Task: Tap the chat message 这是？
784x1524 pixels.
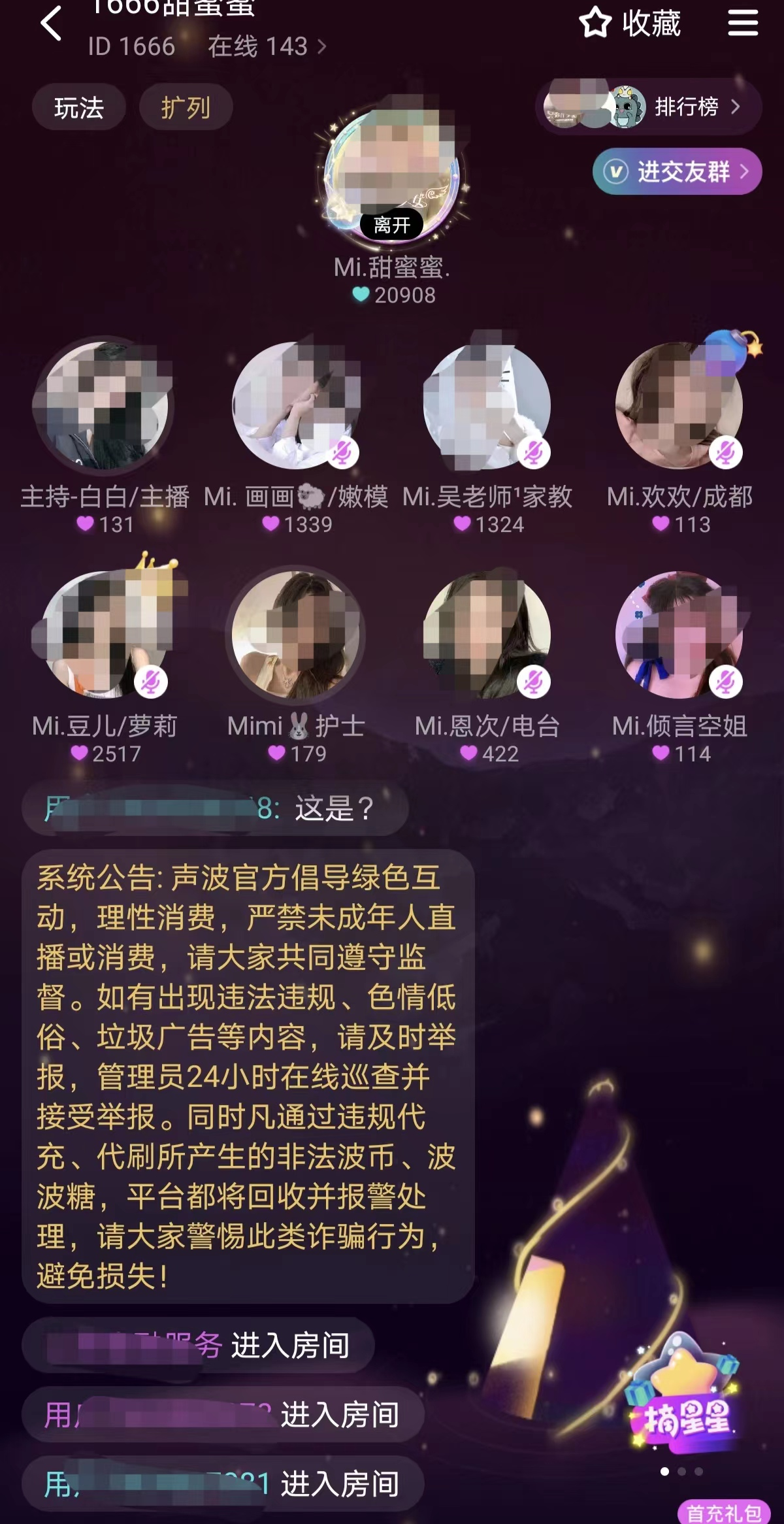Action: pos(216,809)
